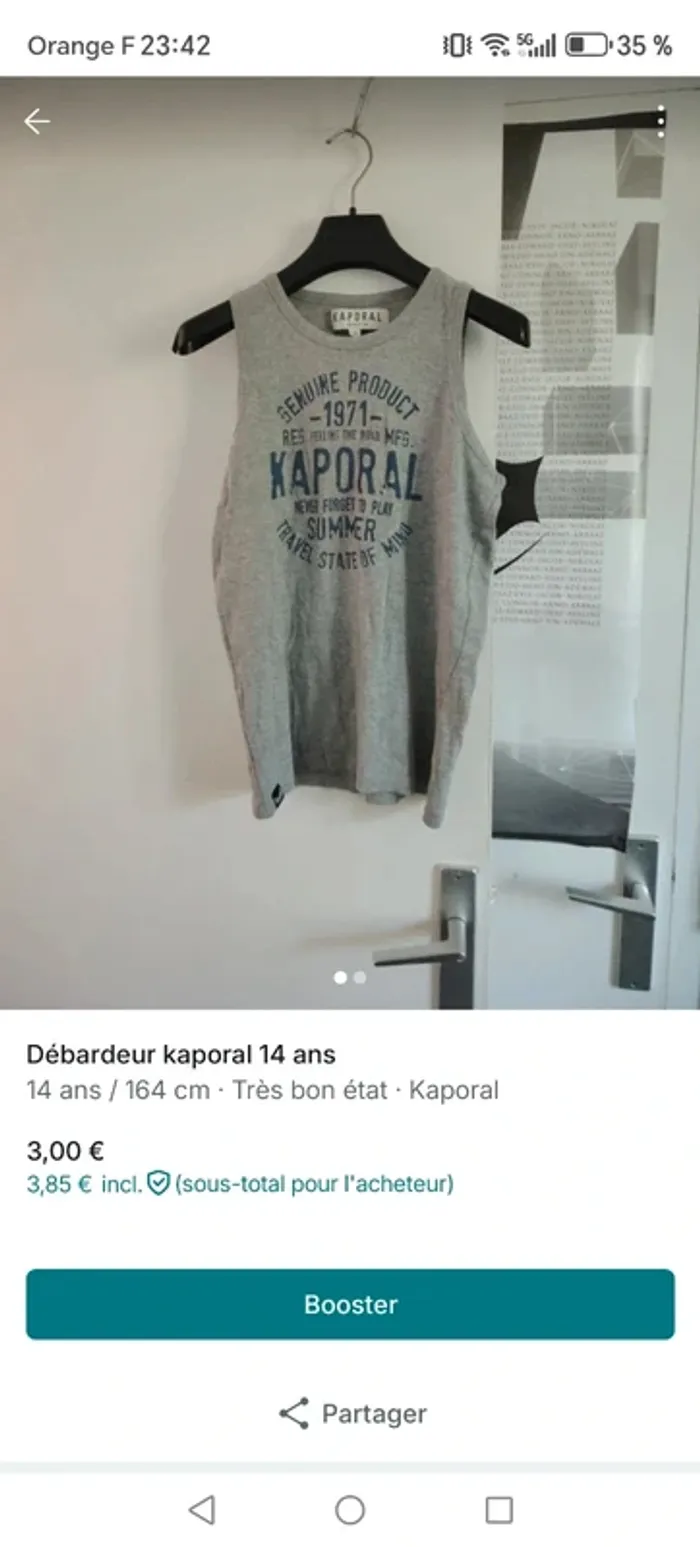700x1547 pixels.
Task: Open the Kaporal tank top photo fullscreen
Action: (x=350, y=540)
